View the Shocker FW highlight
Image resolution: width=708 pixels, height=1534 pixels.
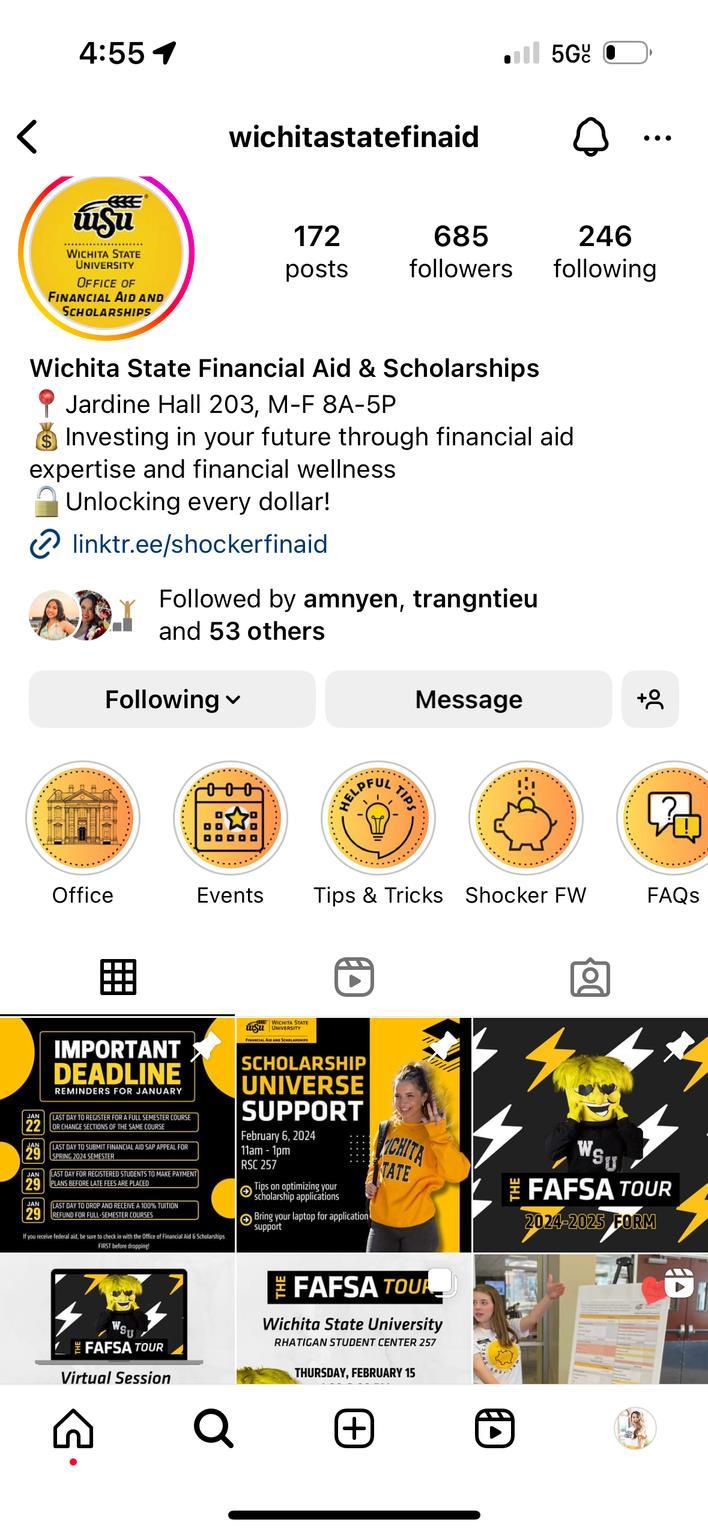(526, 819)
